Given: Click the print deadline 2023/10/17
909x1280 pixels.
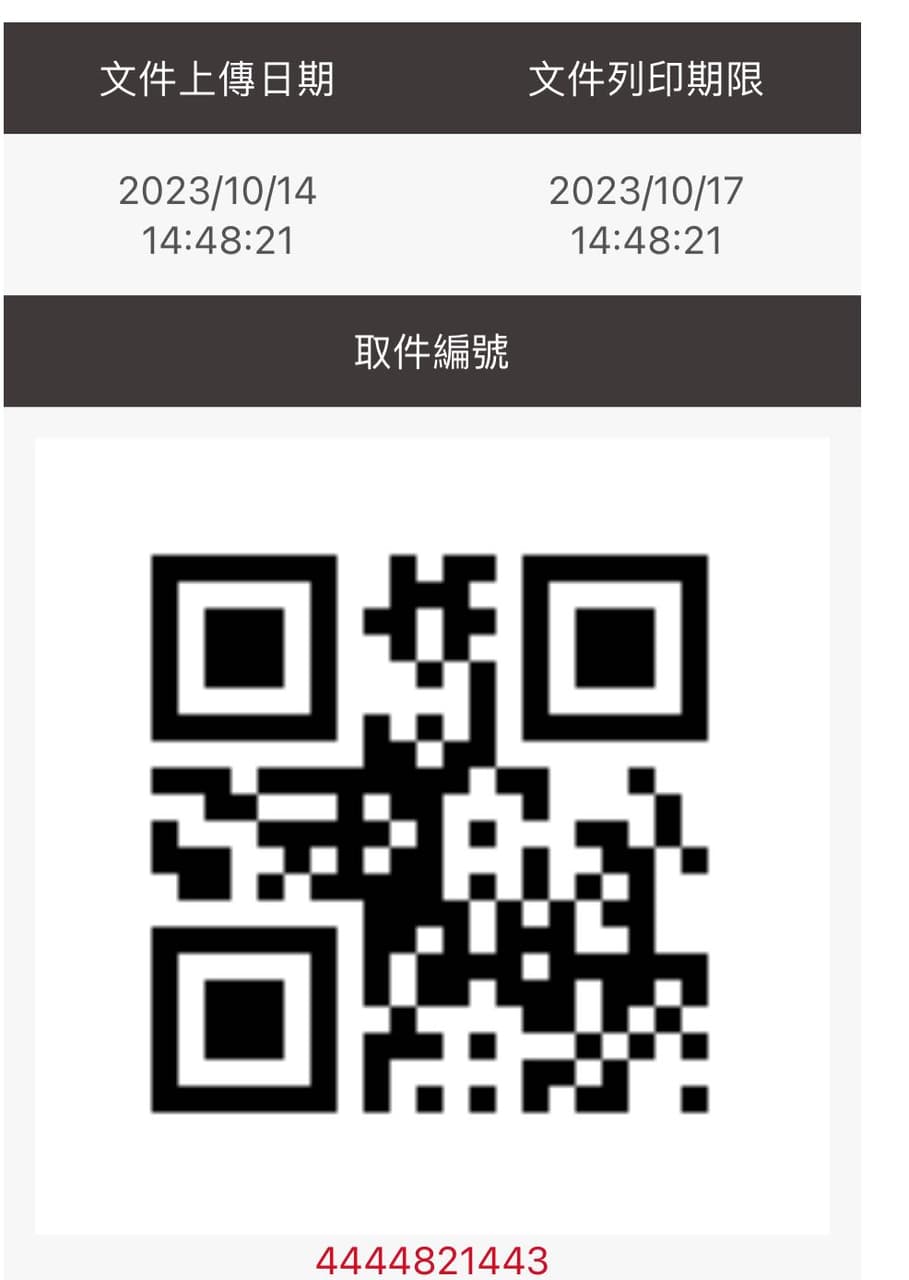Looking at the screenshot, I should tap(648, 191).
